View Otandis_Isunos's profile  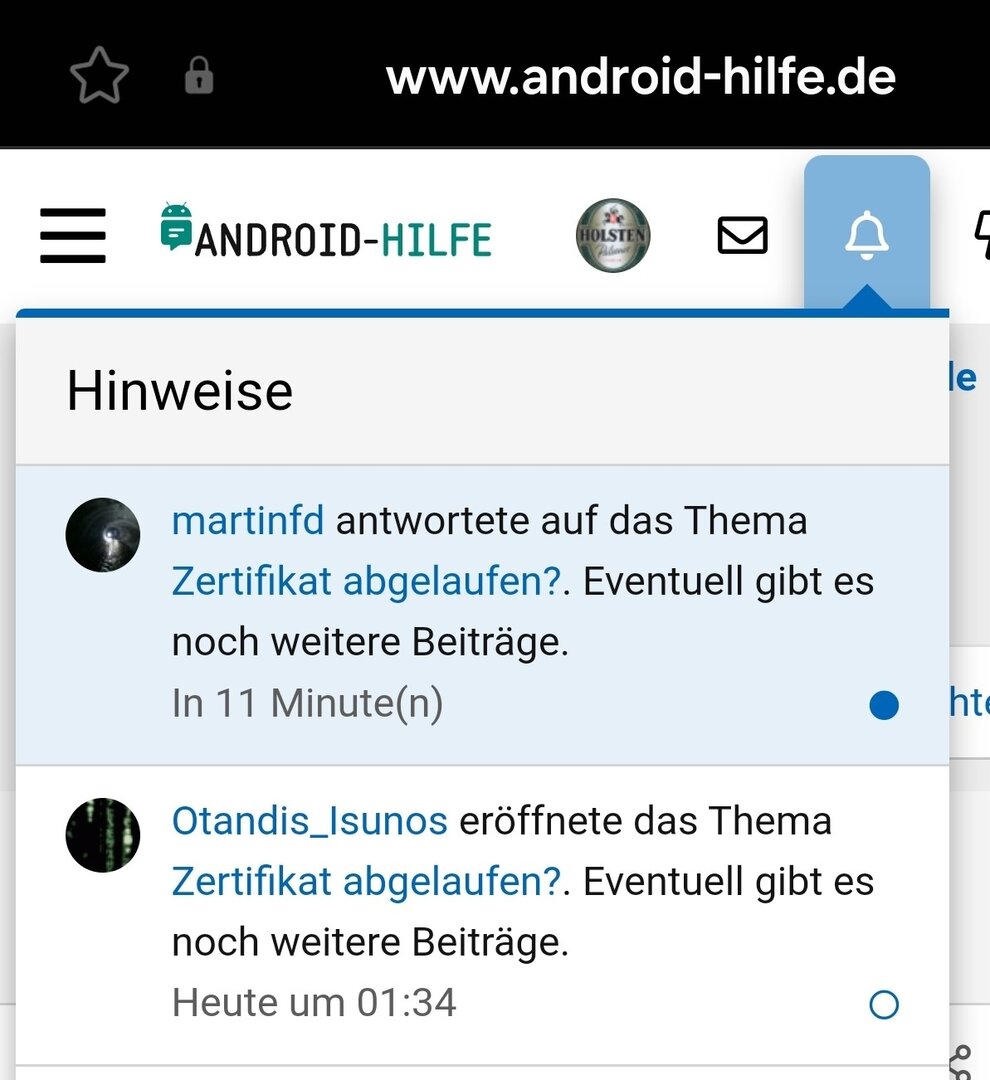[x=309, y=821]
